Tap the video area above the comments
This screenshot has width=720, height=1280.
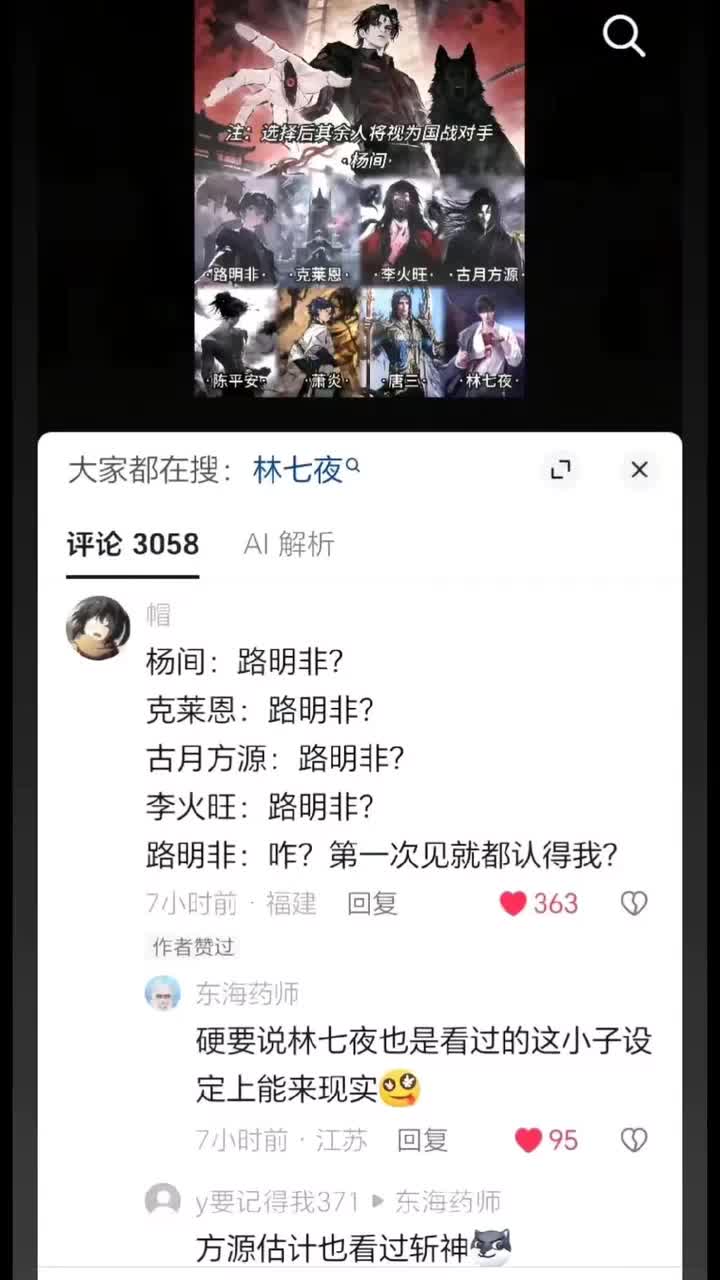359,200
